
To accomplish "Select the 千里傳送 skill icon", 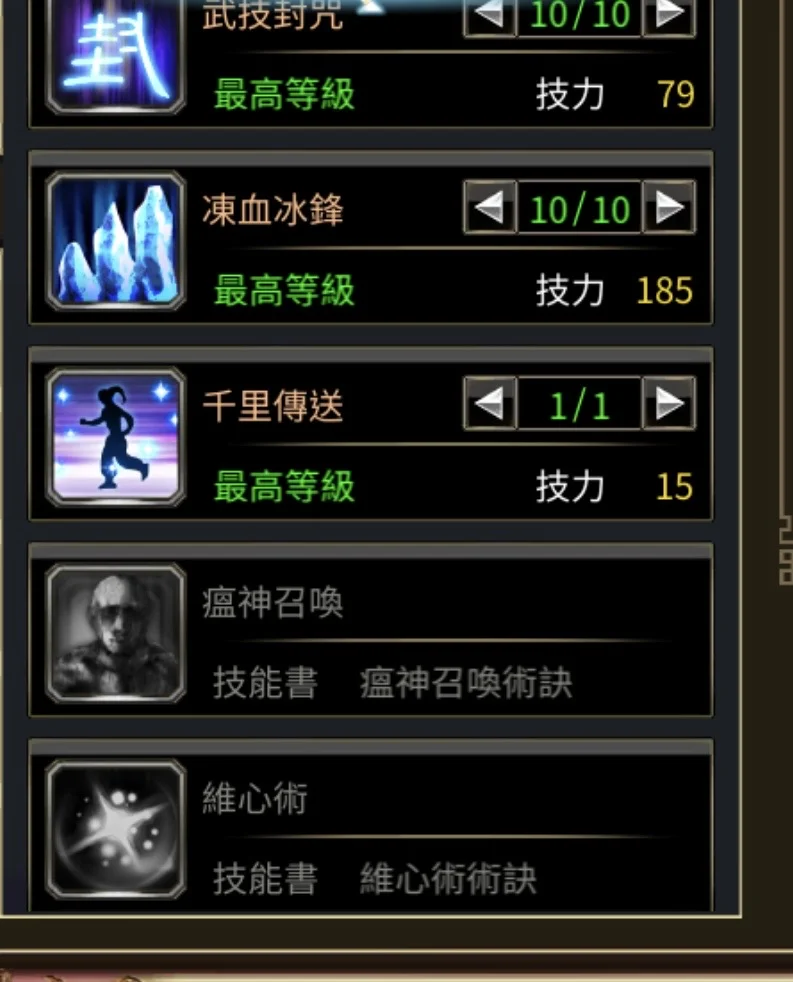I will tap(116, 437).
